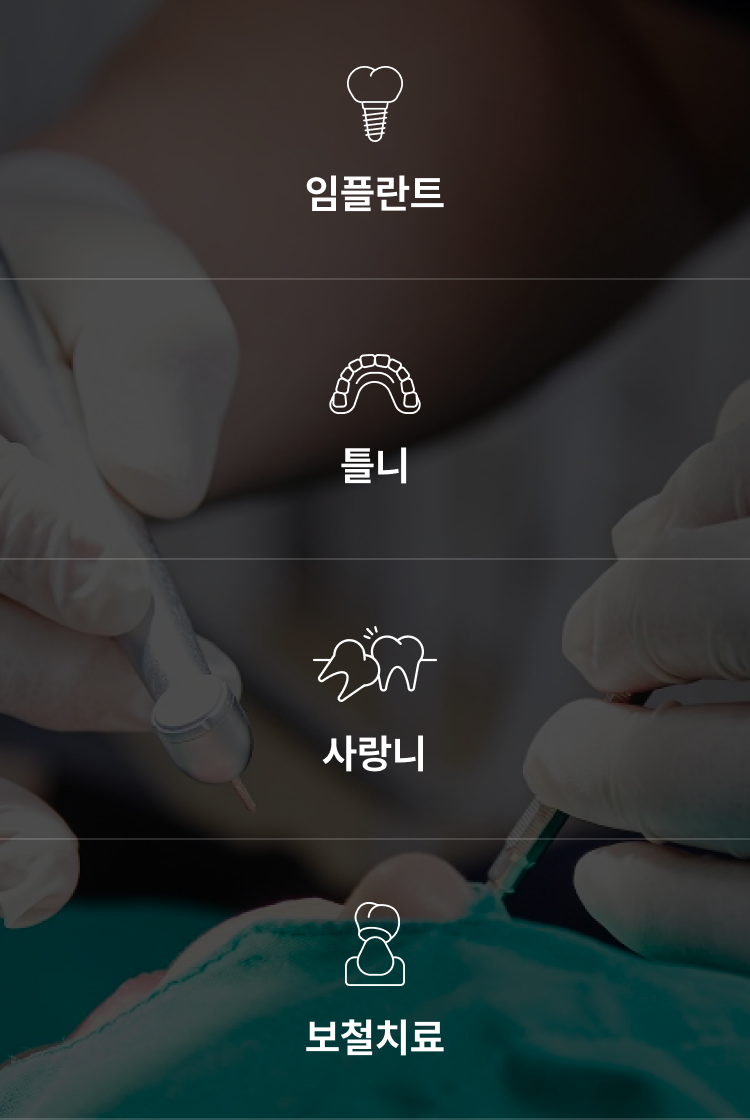Open the 틀니 (dentures) section

coord(375,419)
